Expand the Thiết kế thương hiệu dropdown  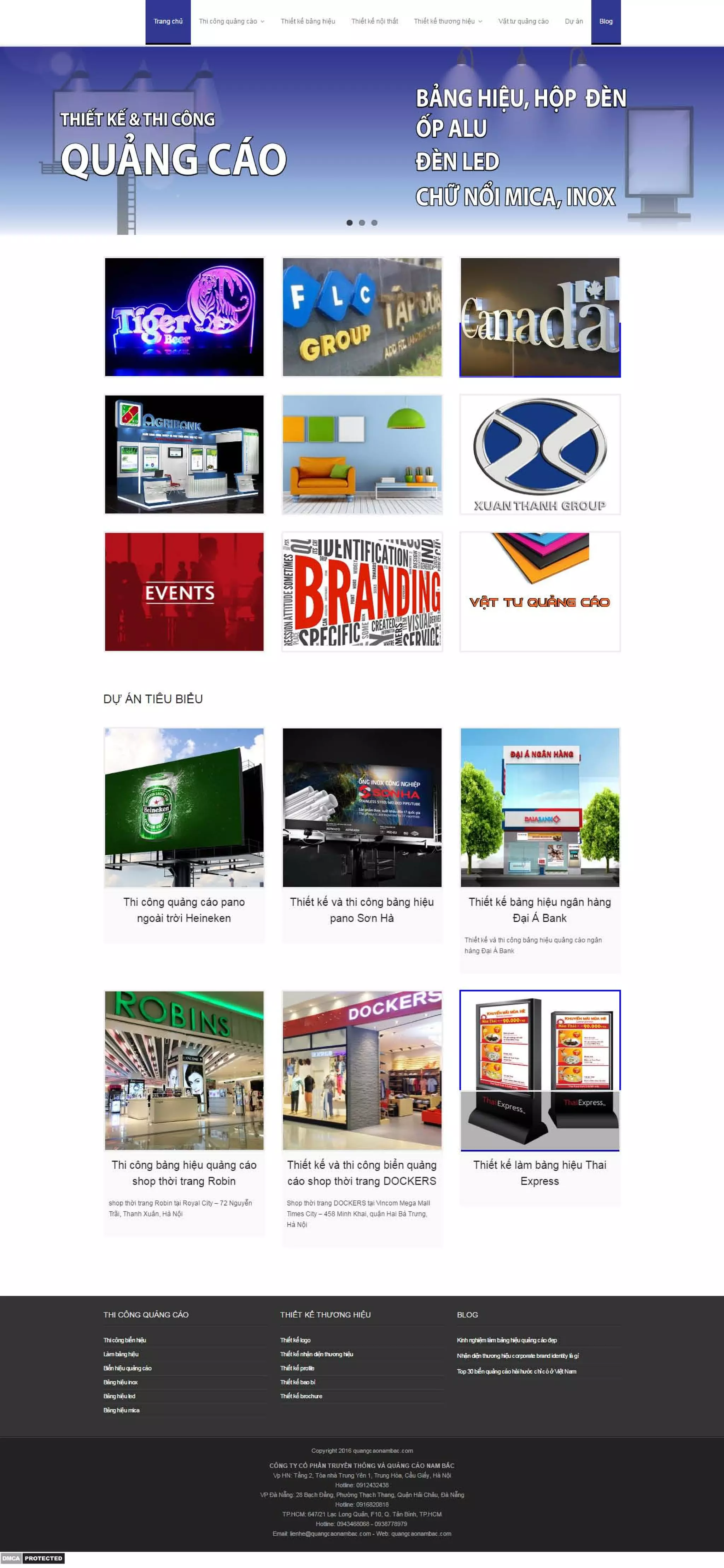[x=448, y=22]
